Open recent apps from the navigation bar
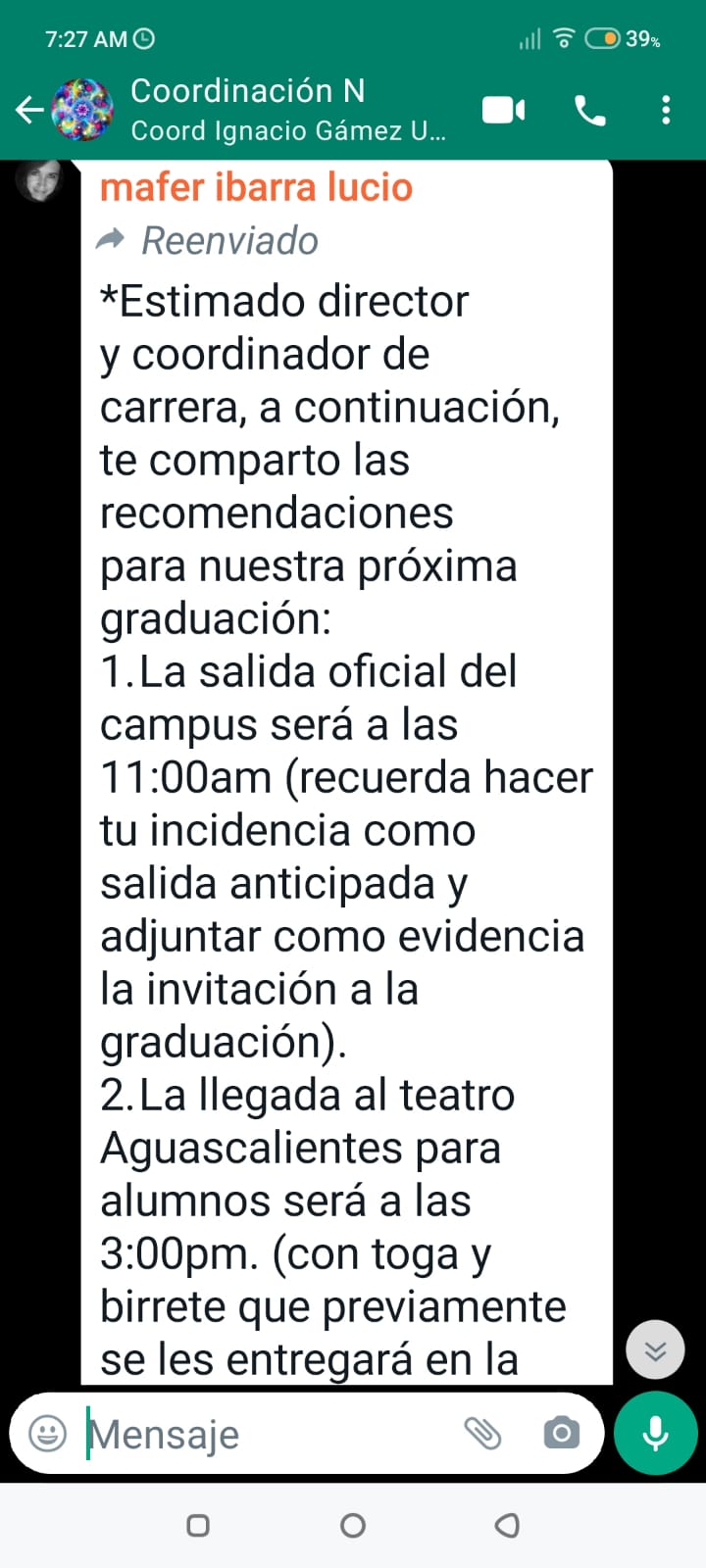This screenshot has height=1568, width=706. [x=198, y=1526]
